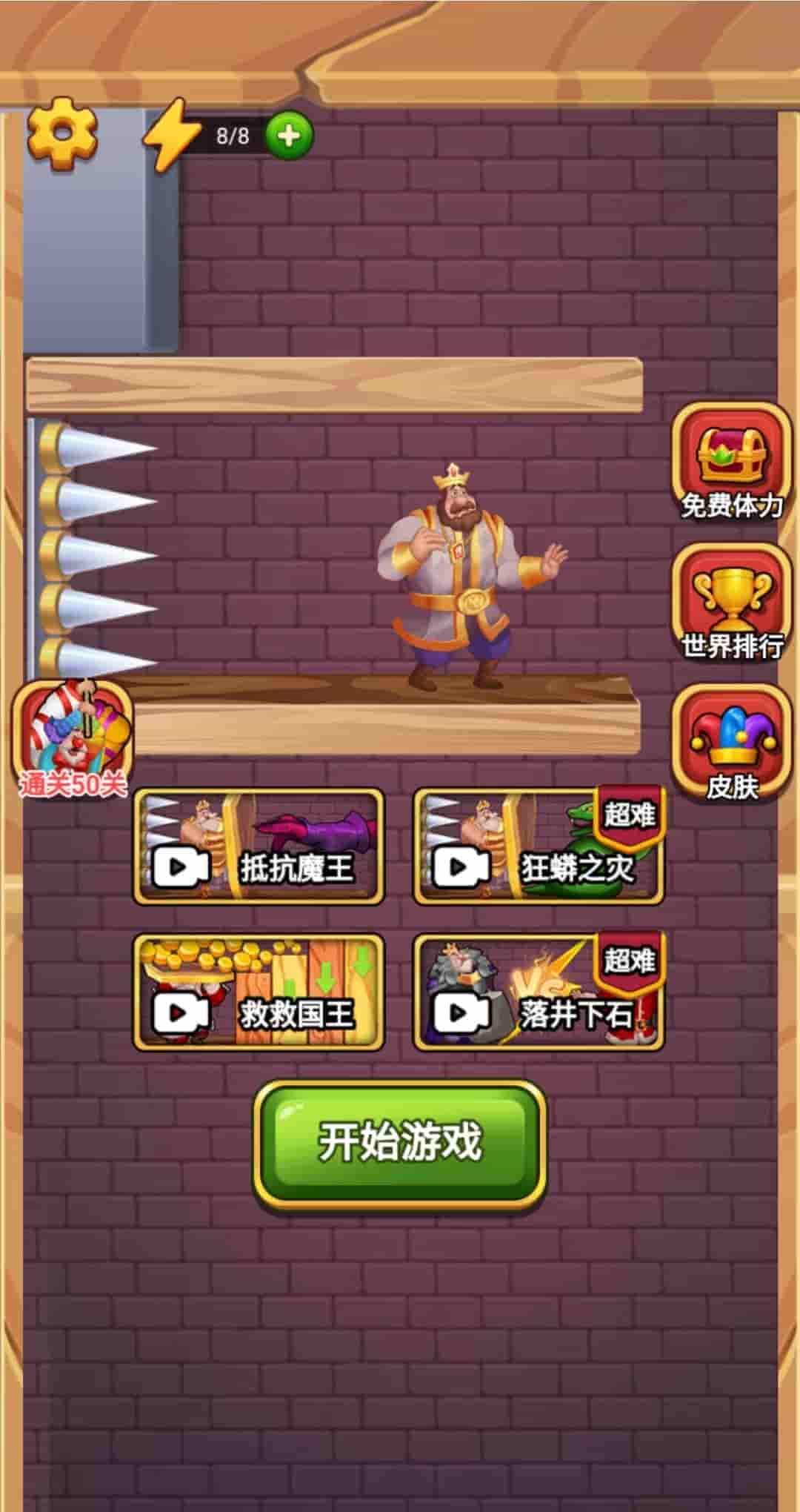
Task: Add more energy with the plus button
Action: (x=289, y=136)
